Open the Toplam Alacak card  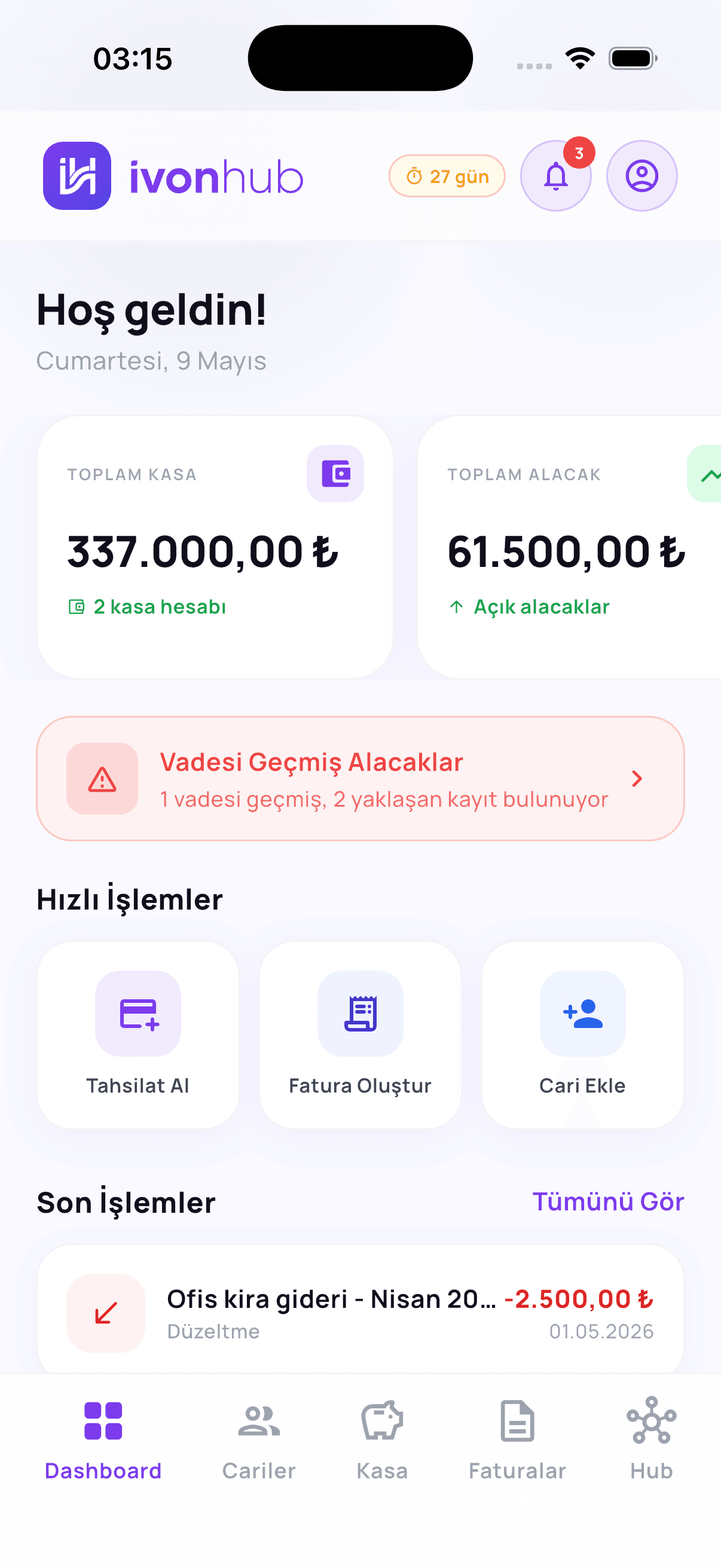pyautogui.click(x=570, y=547)
